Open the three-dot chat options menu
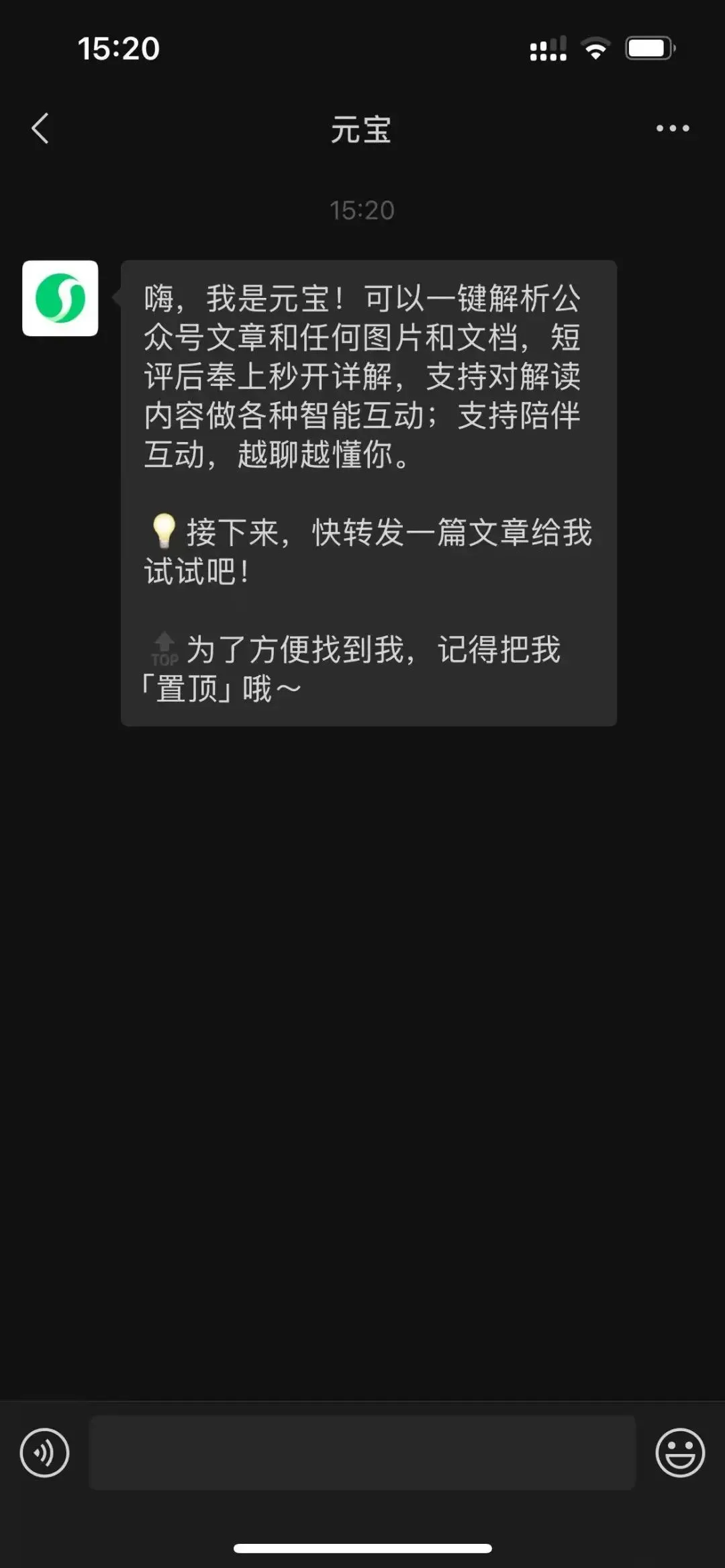Image resolution: width=725 pixels, height=1568 pixels. point(672,128)
